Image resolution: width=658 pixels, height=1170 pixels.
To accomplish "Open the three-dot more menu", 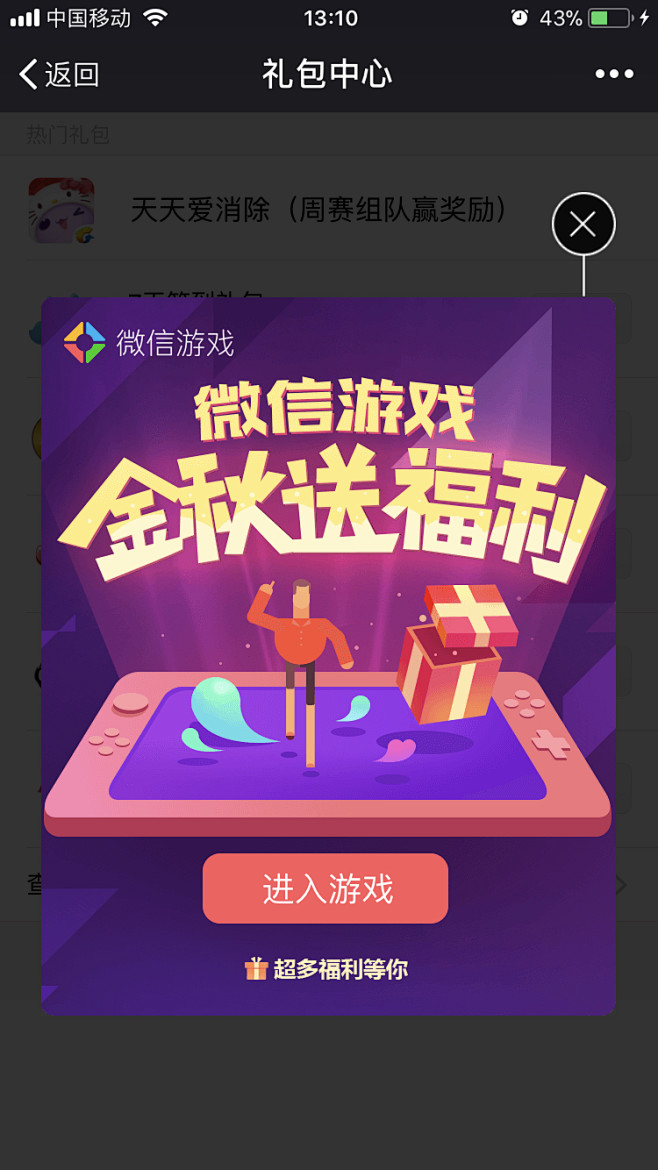I will point(614,74).
